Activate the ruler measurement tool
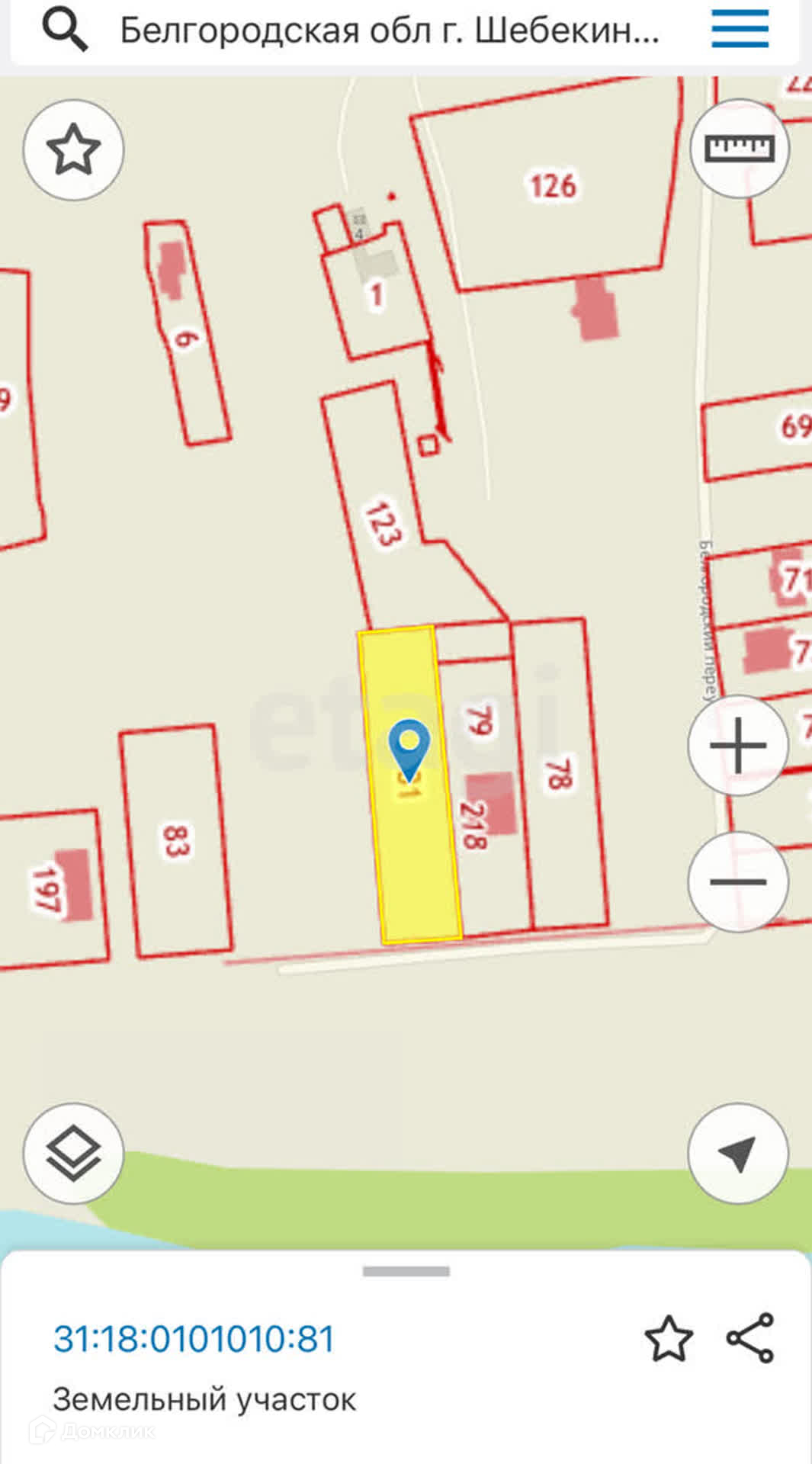The image size is (812, 1464). point(739,149)
